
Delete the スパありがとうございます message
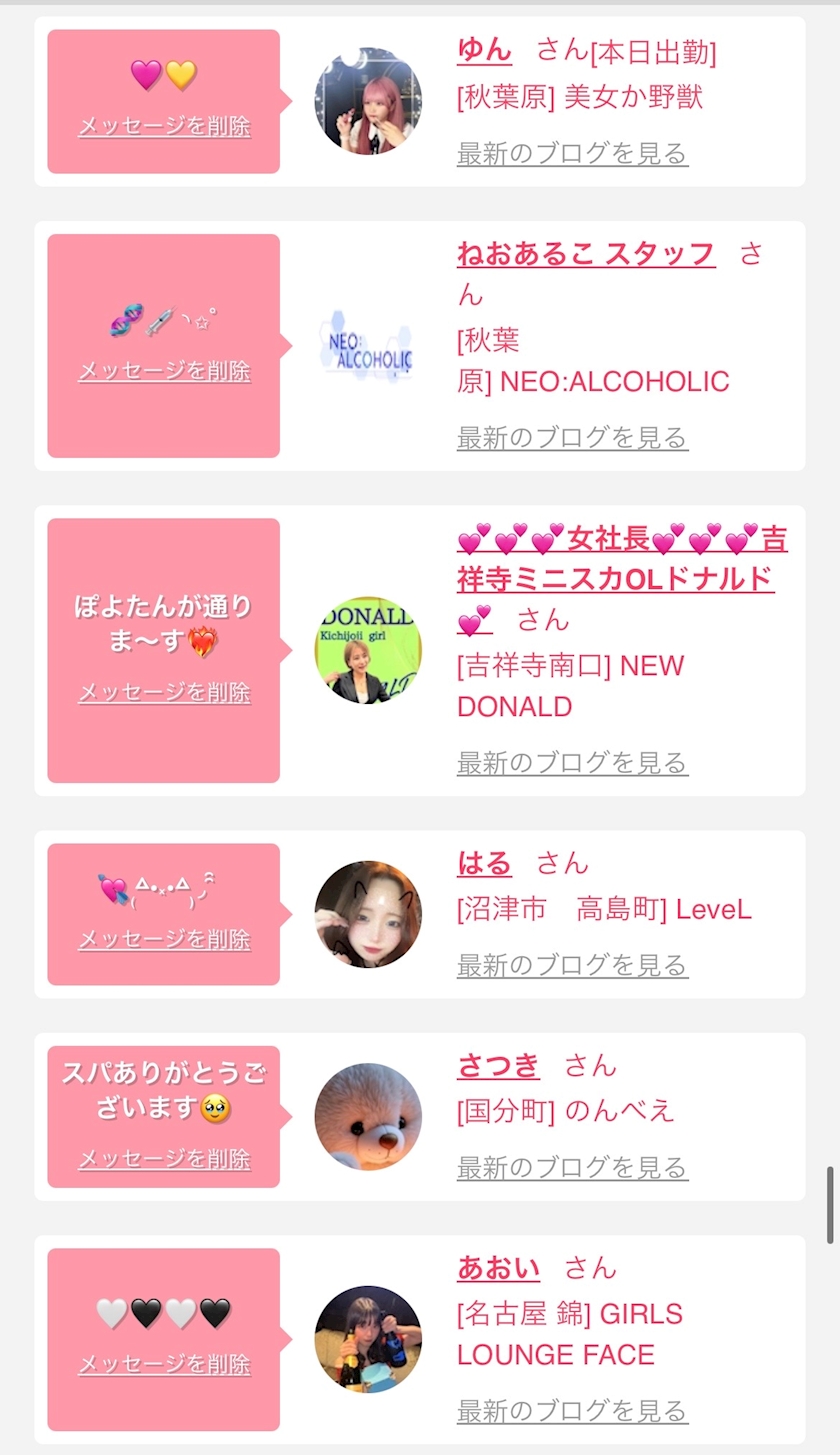point(164,1159)
